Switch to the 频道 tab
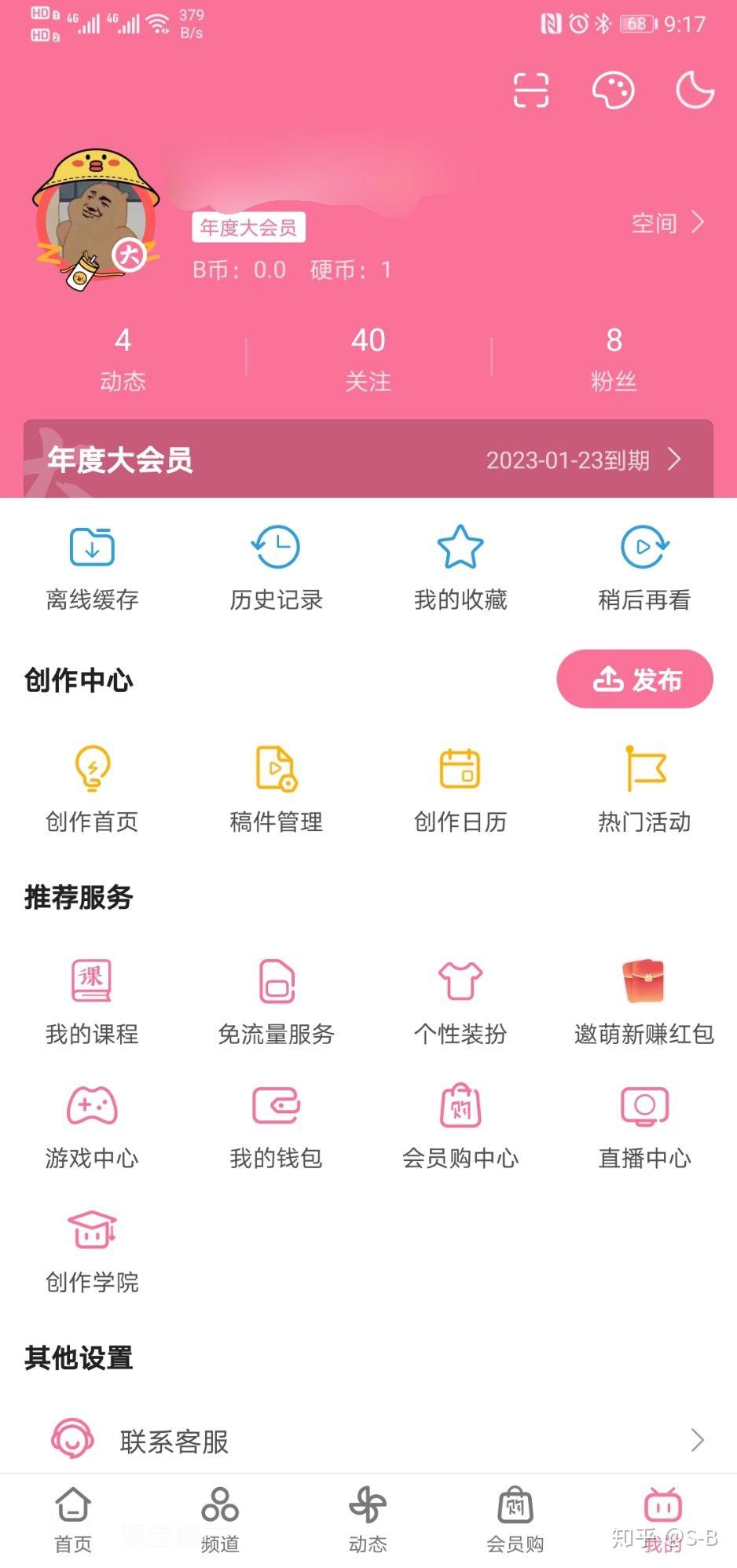This screenshot has height=1568, width=737. click(x=220, y=1519)
